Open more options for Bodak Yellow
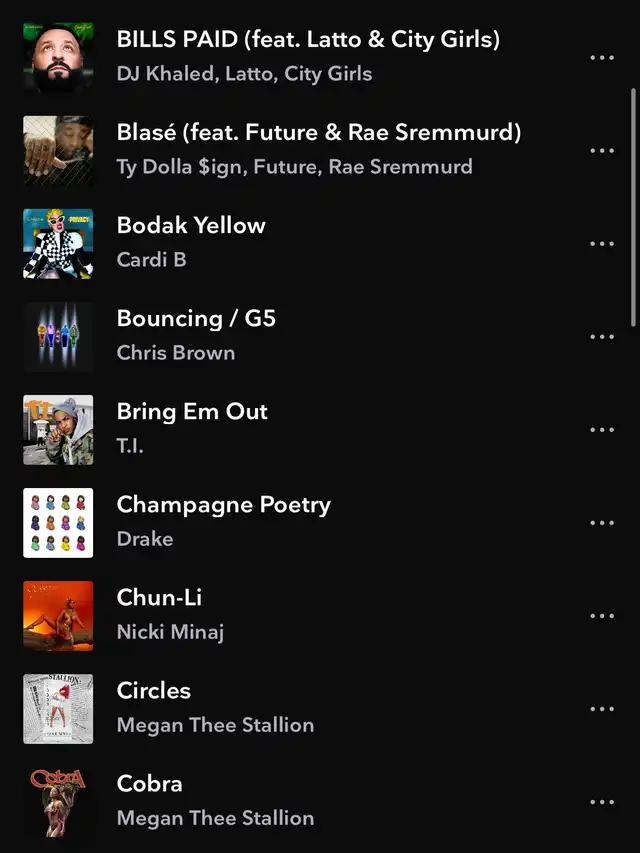This screenshot has height=853, width=640. coord(602,244)
